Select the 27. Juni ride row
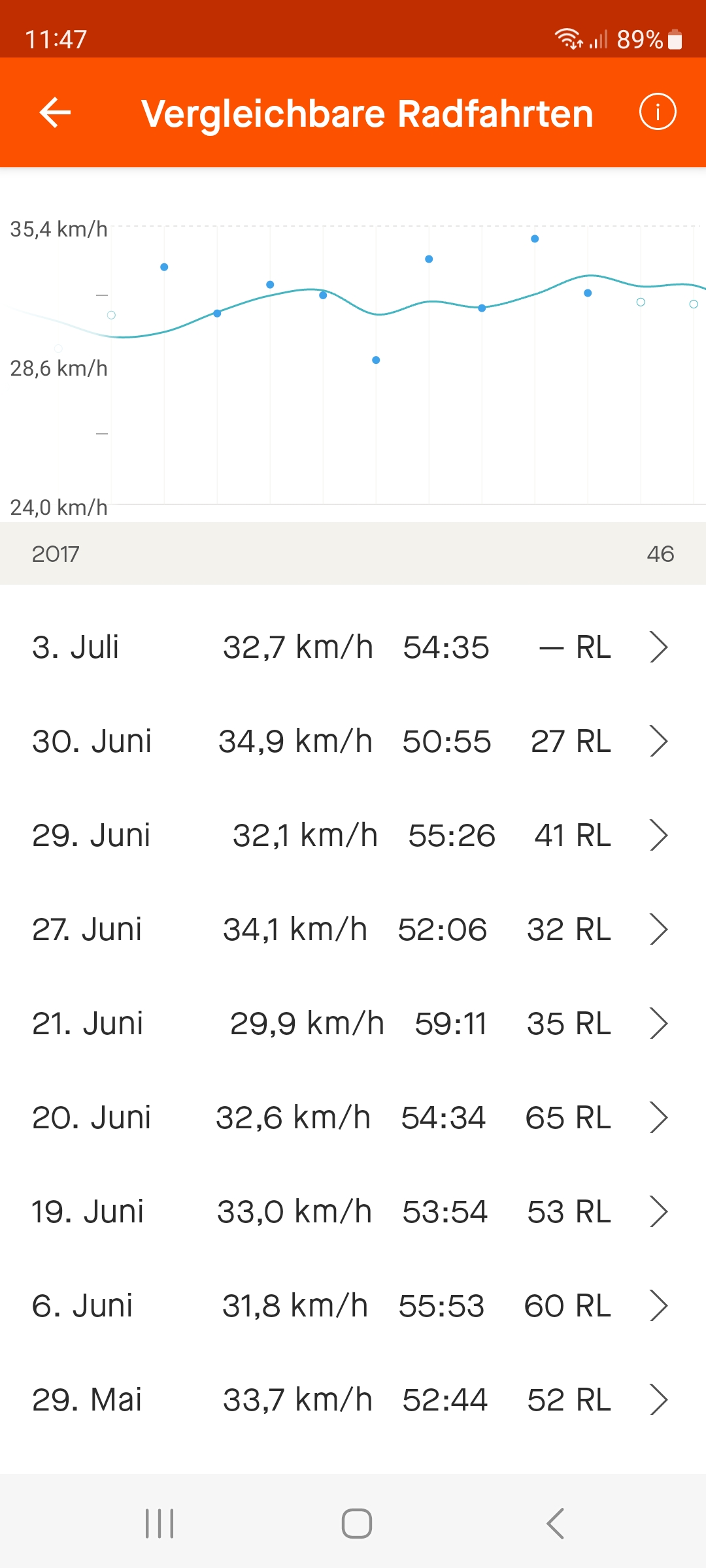The width and height of the screenshot is (706, 1568). [353, 930]
